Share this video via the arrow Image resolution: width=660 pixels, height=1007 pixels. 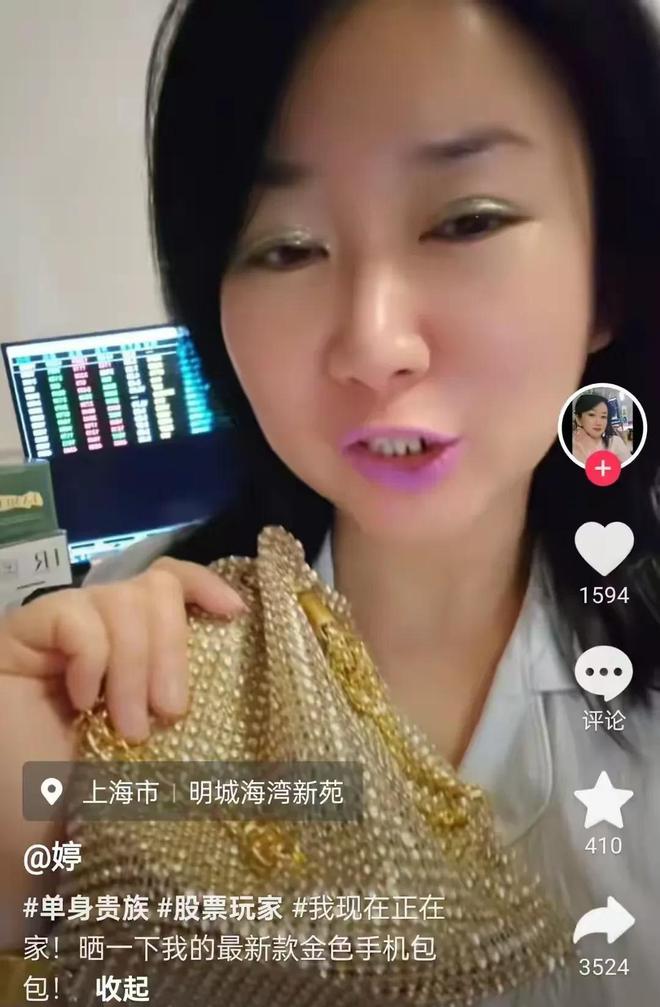coord(603,923)
